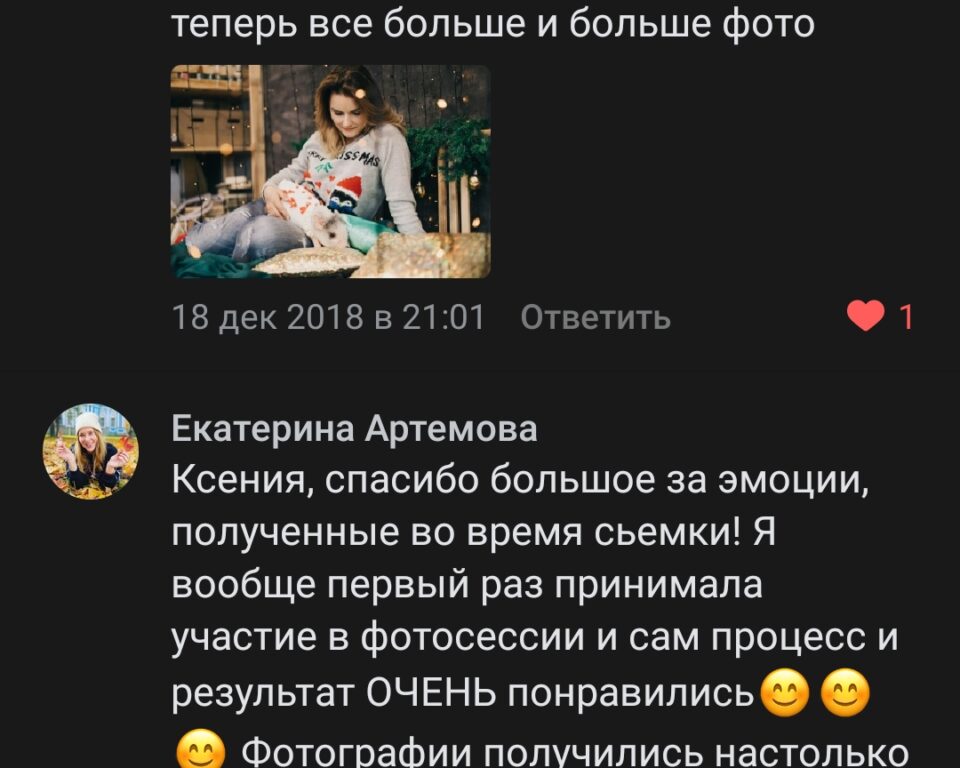Open Екатерина Артемова's profile avatar
The image size is (960, 768).
(x=90, y=452)
